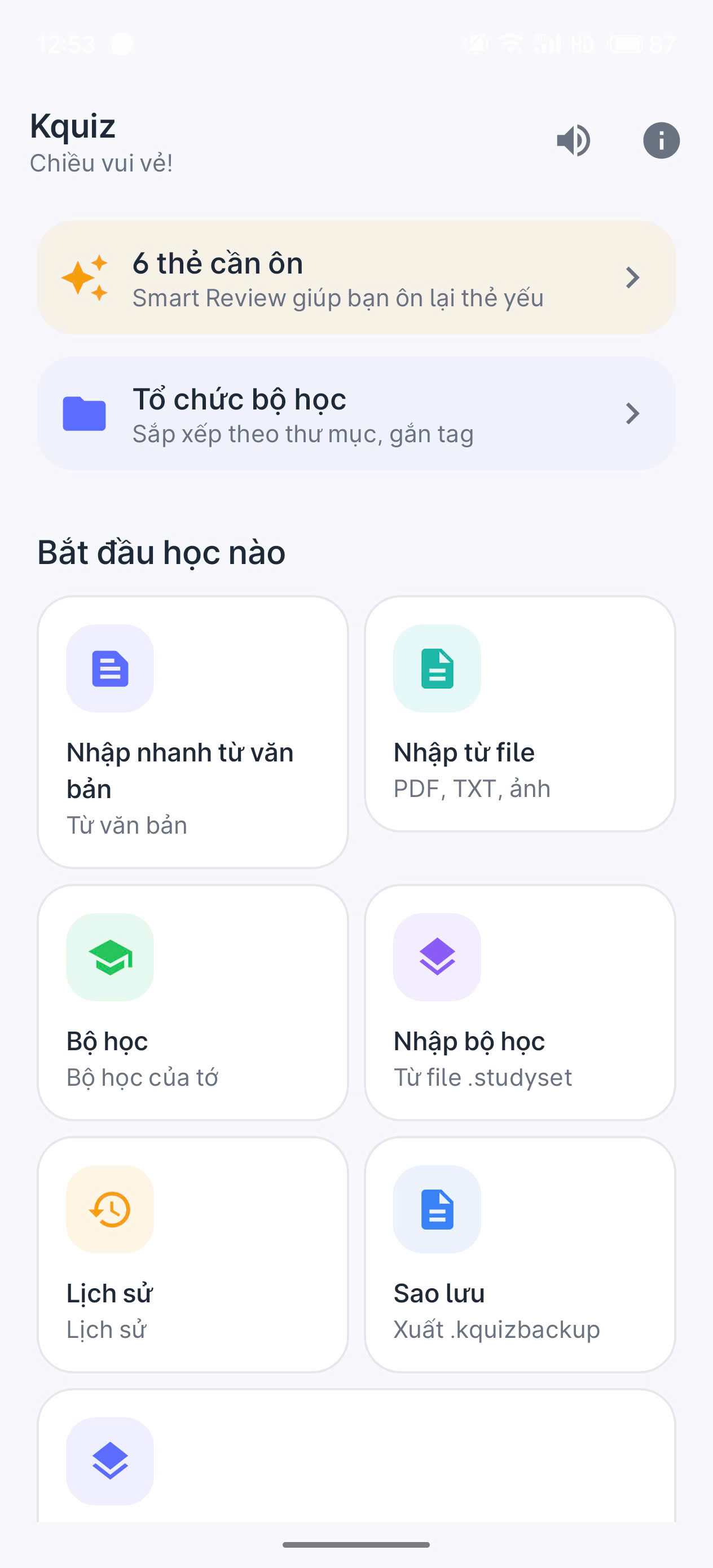713x1568 pixels.
Task: Open the Bộ học card
Action: (x=192, y=1002)
